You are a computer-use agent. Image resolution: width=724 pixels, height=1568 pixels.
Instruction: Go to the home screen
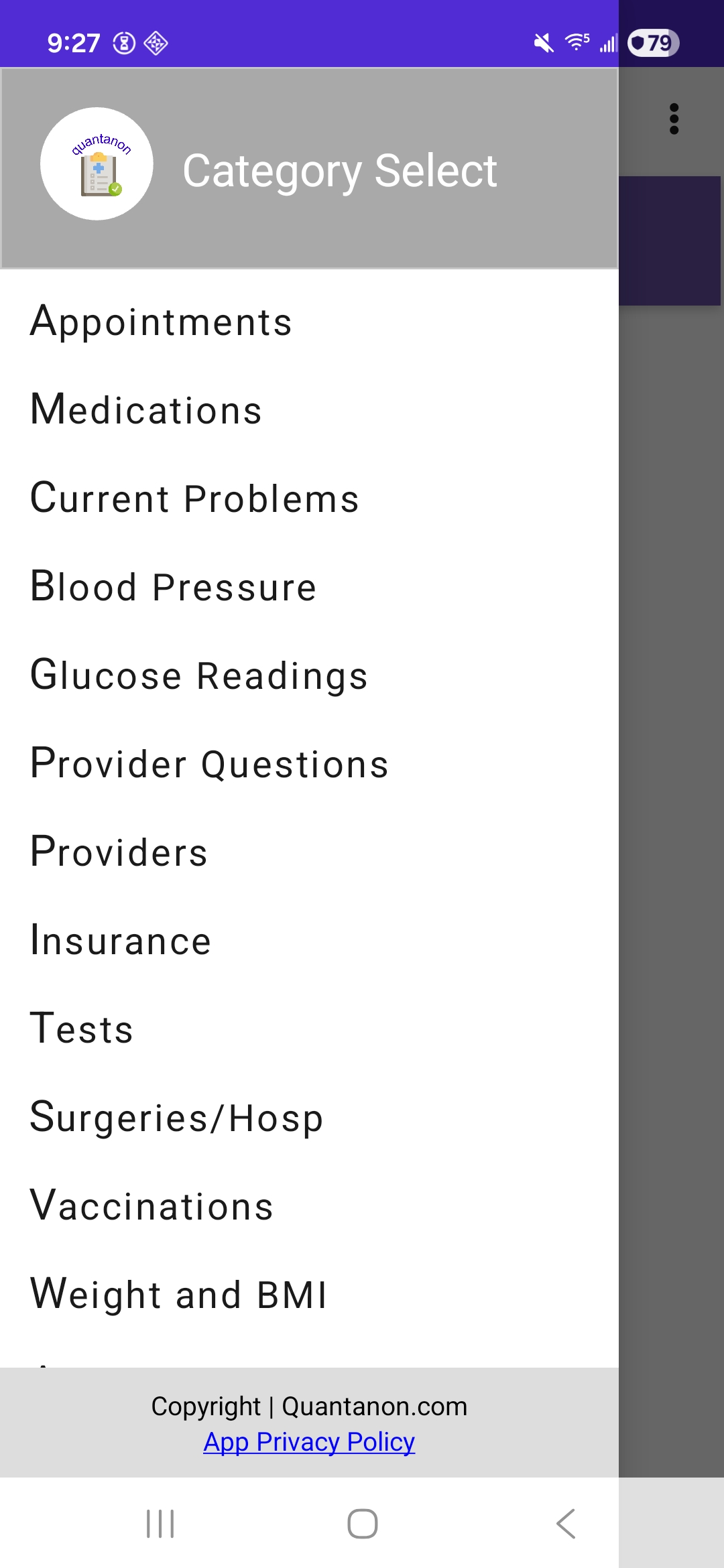[362, 1524]
